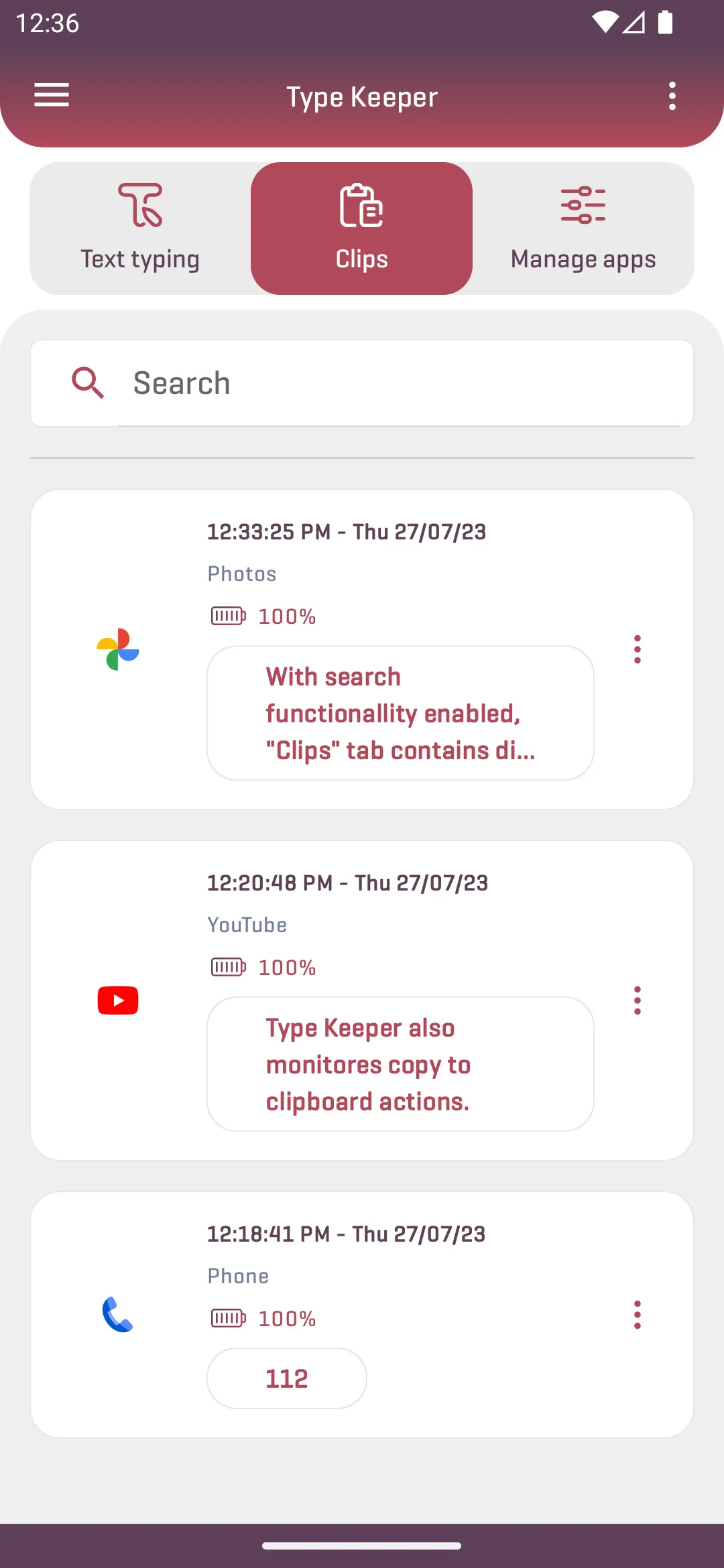Open Manage apps via sliders icon
724x1568 pixels.
[582, 206]
